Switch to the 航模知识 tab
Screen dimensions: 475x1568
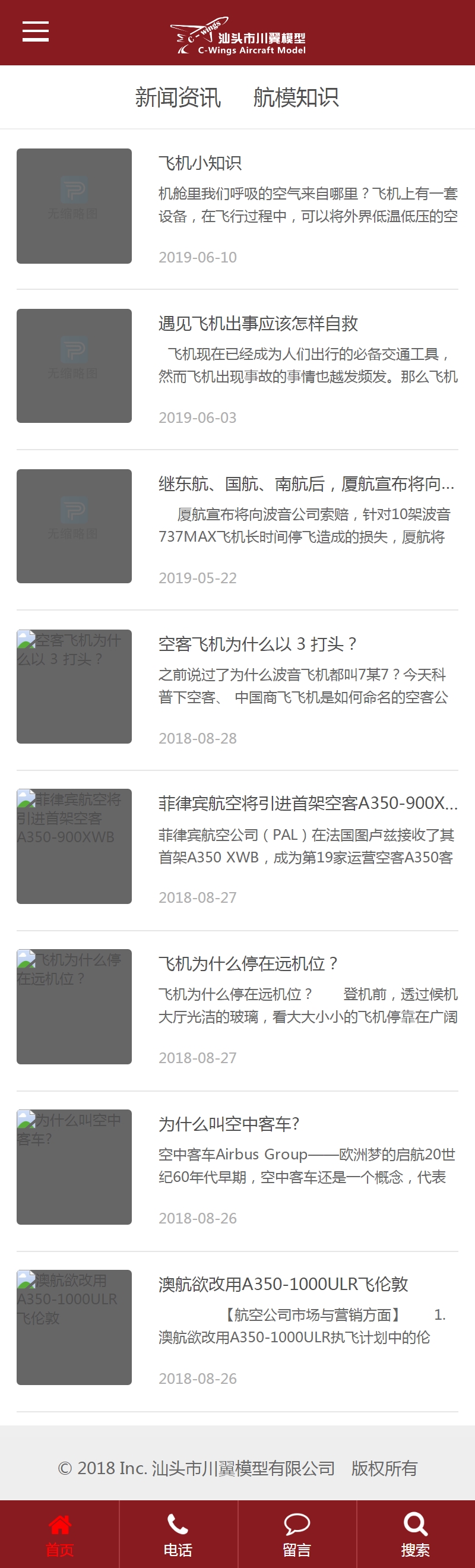point(296,97)
